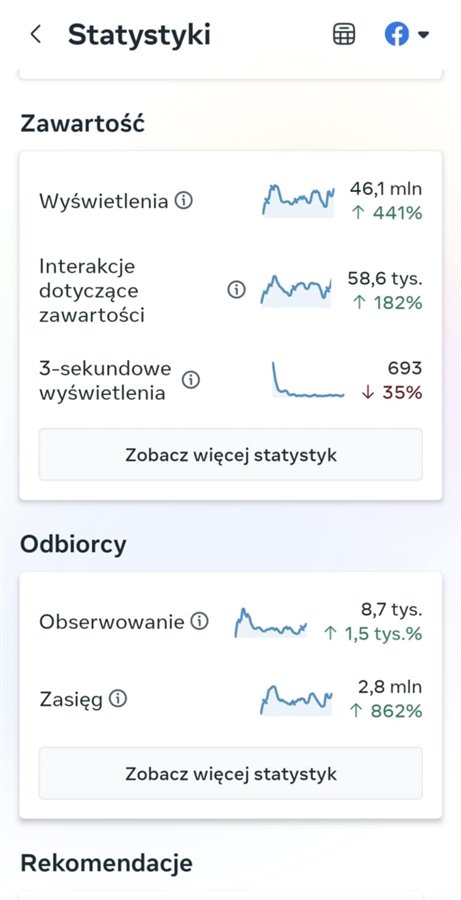Viewport: 461px width, 900px height.
Task: Show info for Interakcje dotyczące zawartości
Action: (x=236, y=290)
